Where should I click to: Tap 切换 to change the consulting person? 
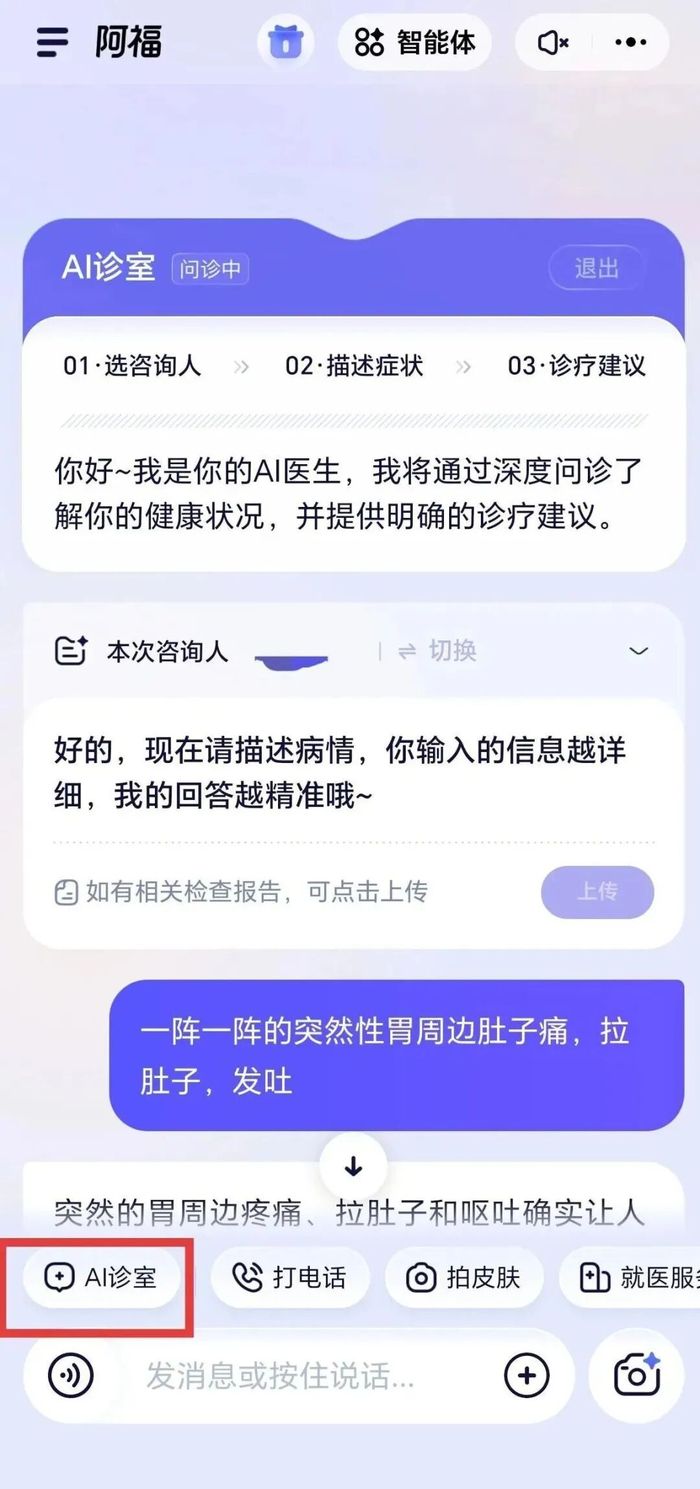[438, 651]
